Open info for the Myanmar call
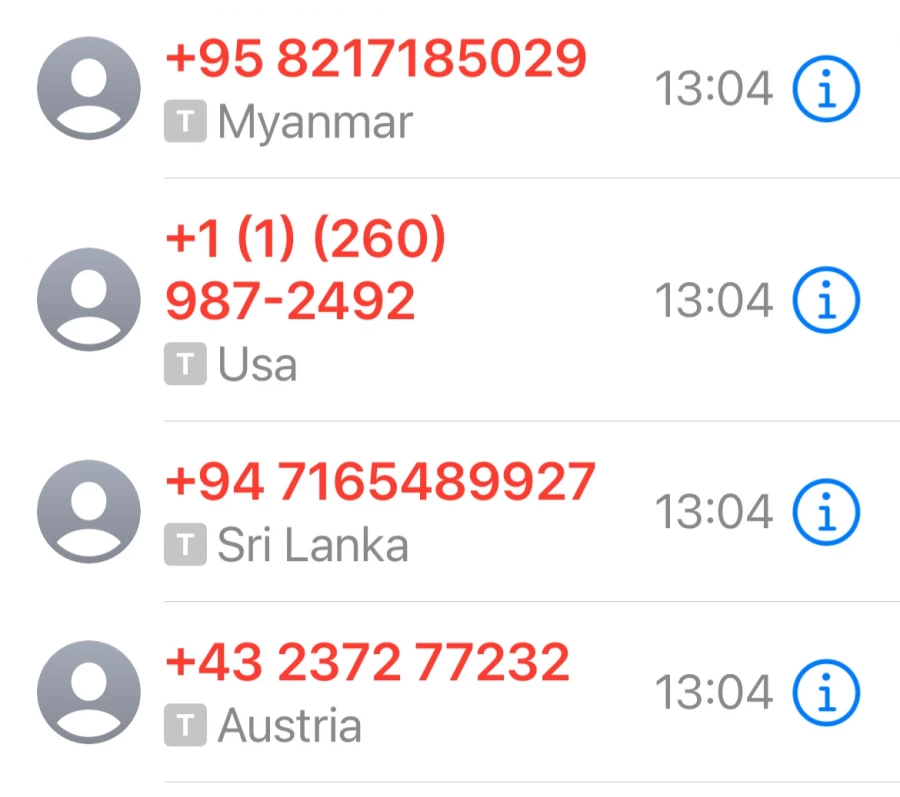 click(x=826, y=89)
